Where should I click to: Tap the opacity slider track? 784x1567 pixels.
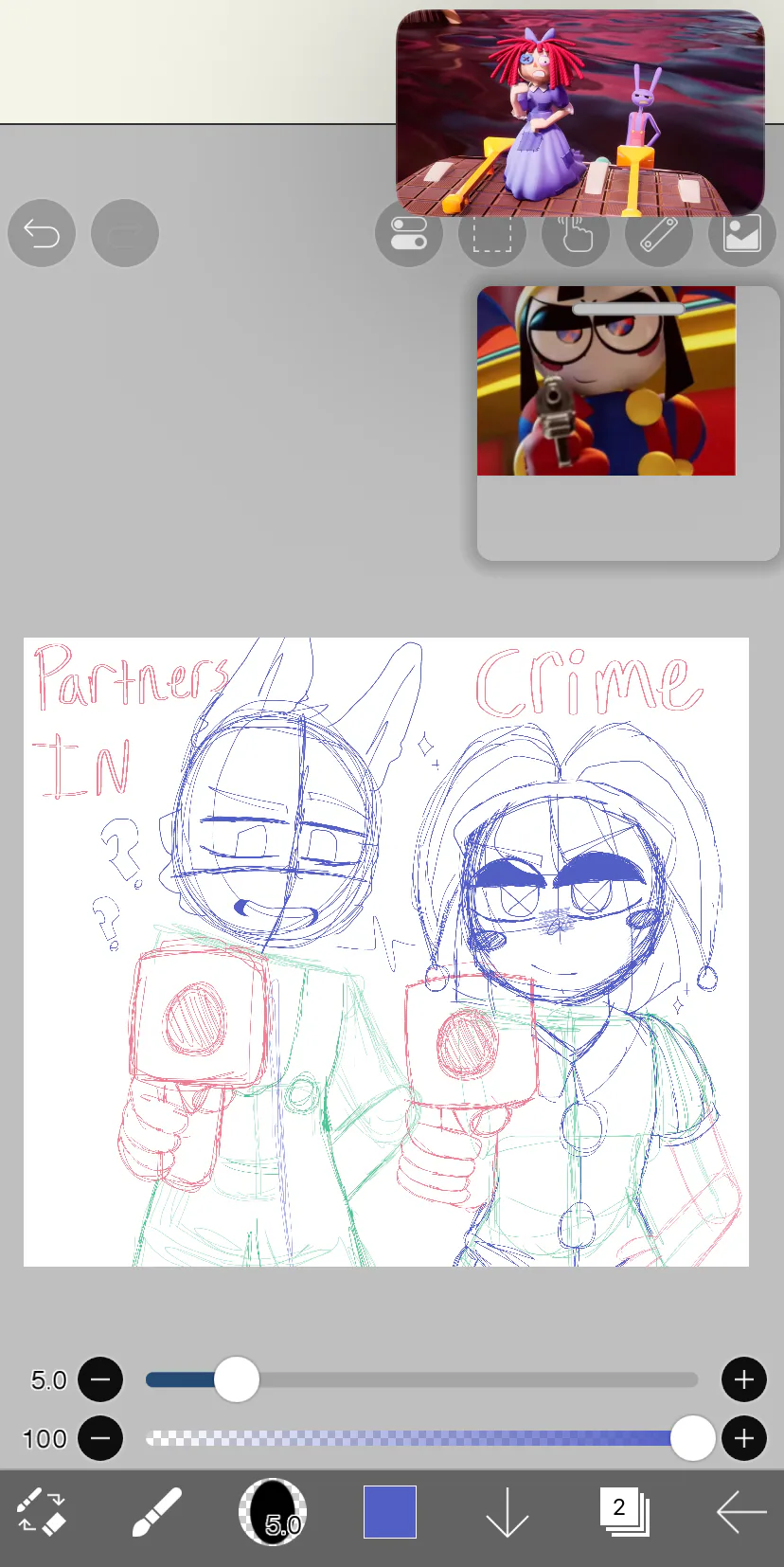(x=422, y=1439)
